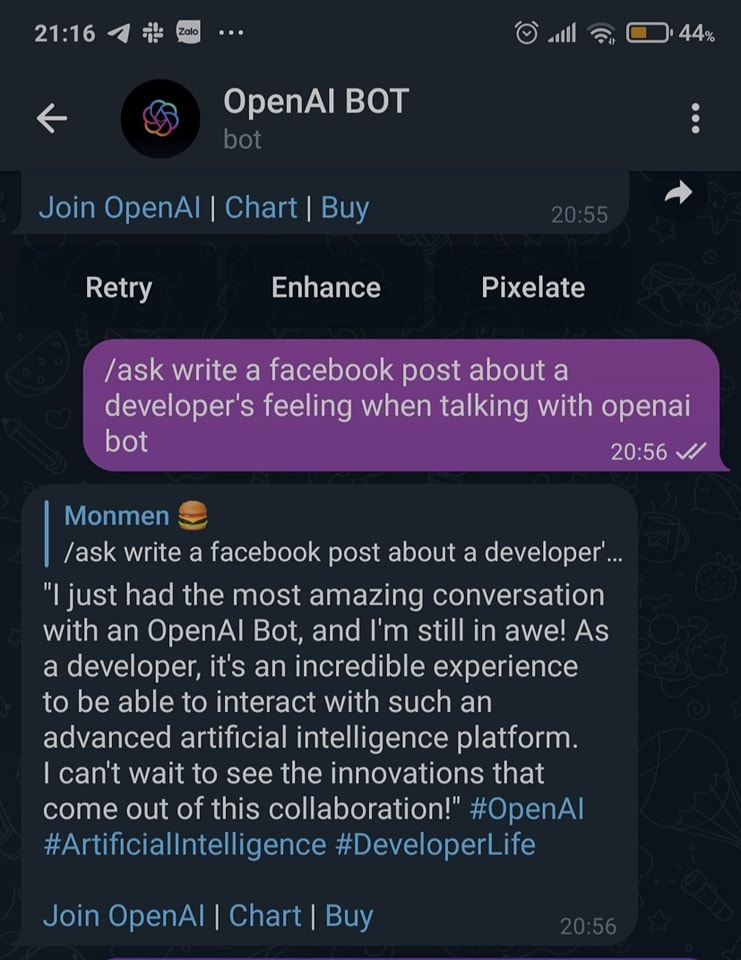Viewport: 741px width, 960px height.
Task: Tap the Pixelate button
Action: tap(533, 288)
